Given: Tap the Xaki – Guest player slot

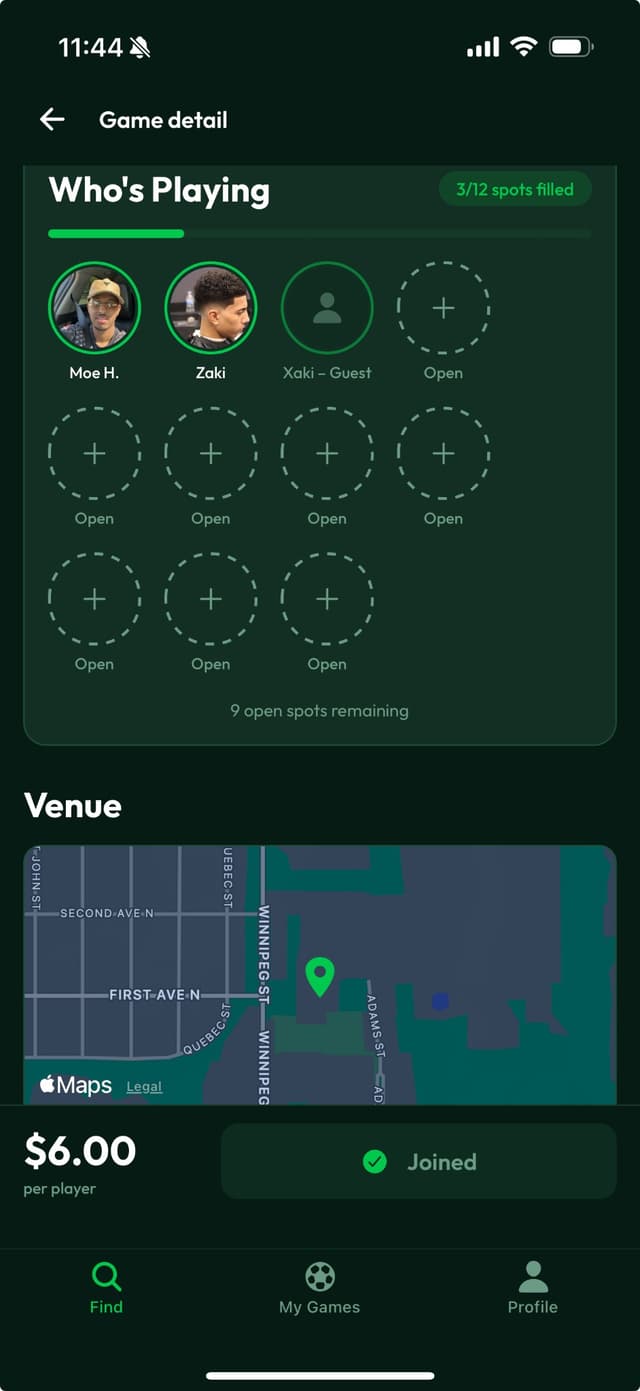Looking at the screenshot, I should click(x=327, y=308).
